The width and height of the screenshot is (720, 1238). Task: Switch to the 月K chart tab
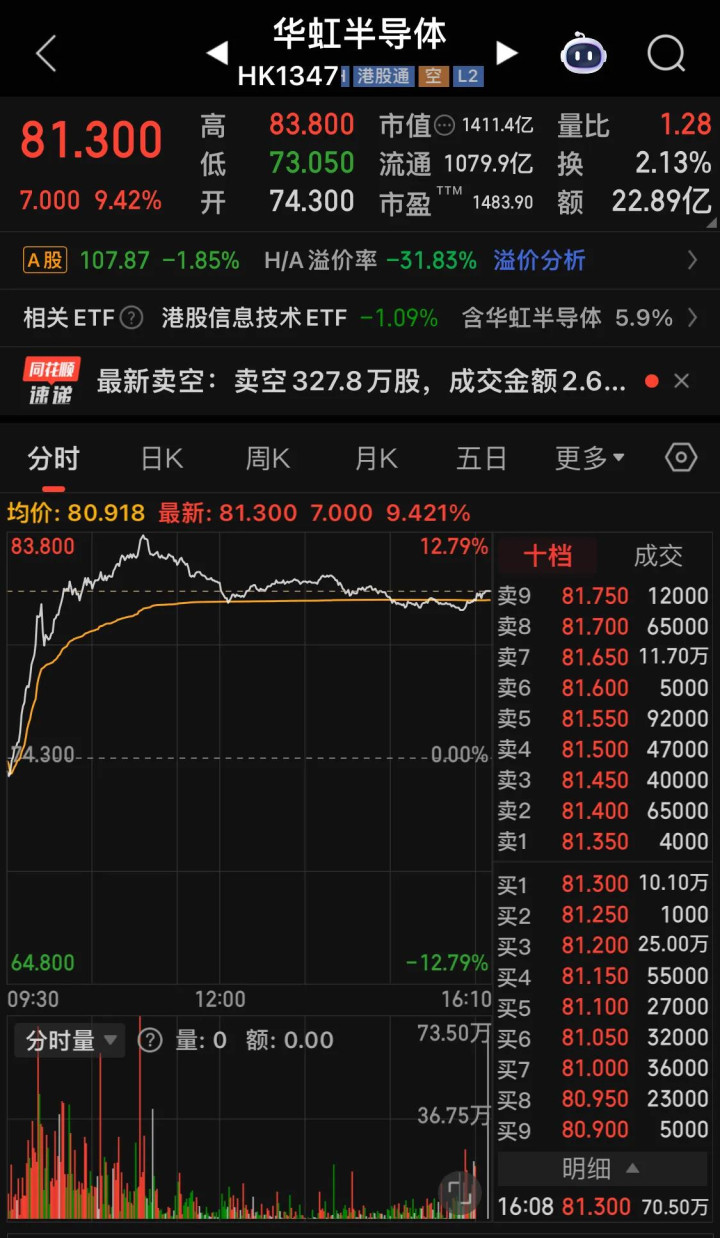click(x=376, y=459)
